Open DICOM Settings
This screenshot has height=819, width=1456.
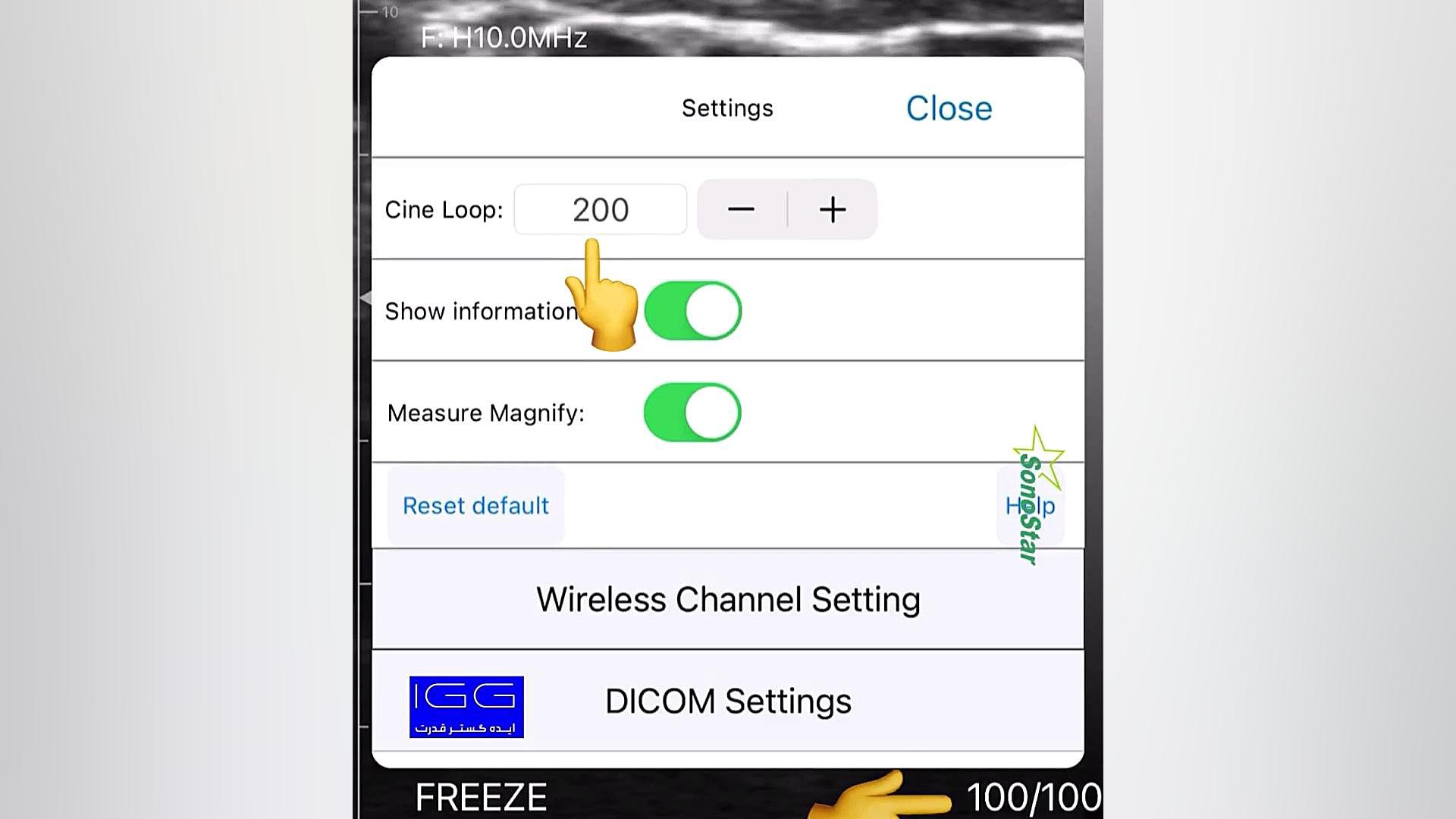click(x=728, y=701)
